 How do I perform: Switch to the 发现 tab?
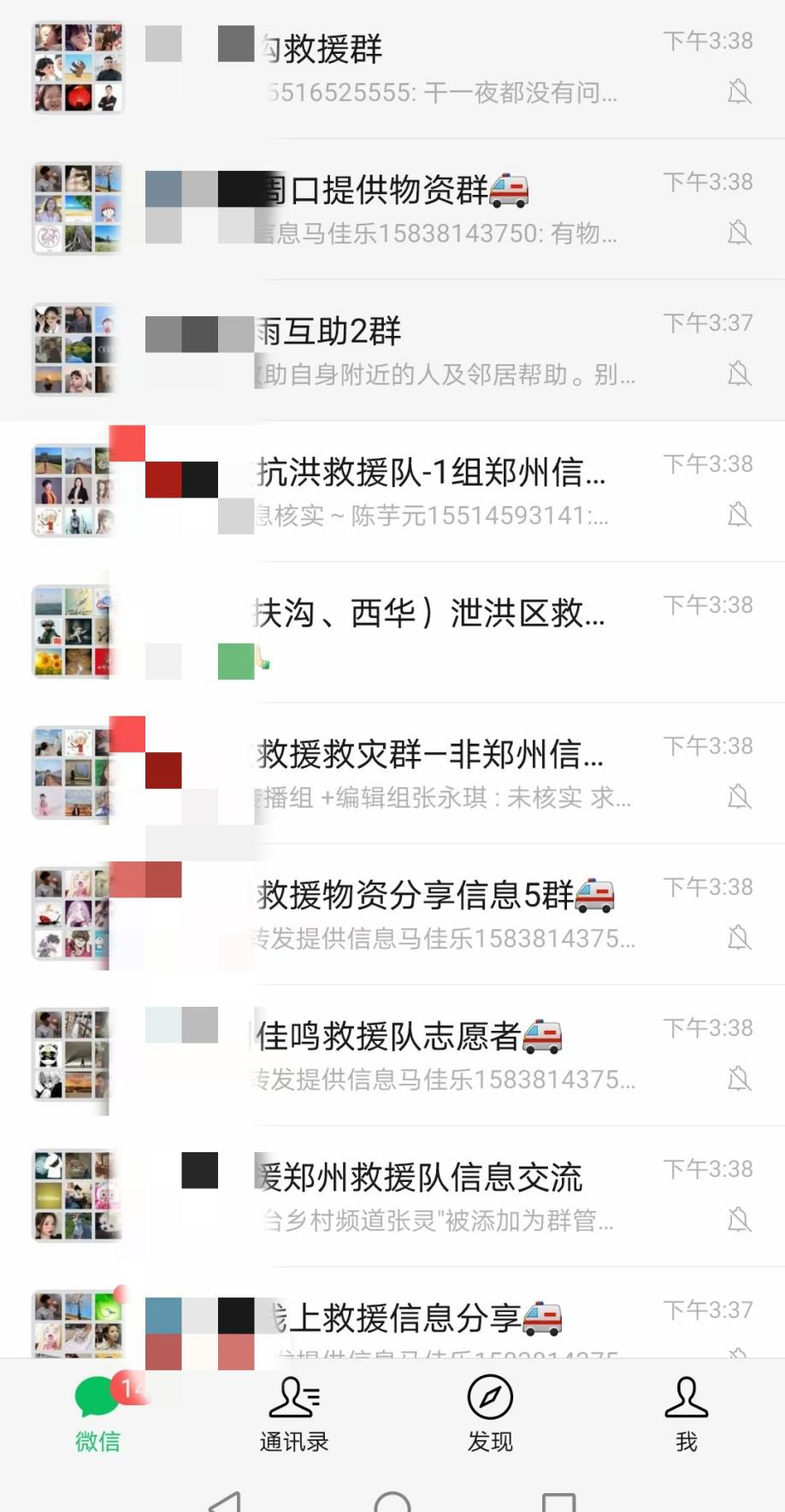click(x=490, y=1415)
